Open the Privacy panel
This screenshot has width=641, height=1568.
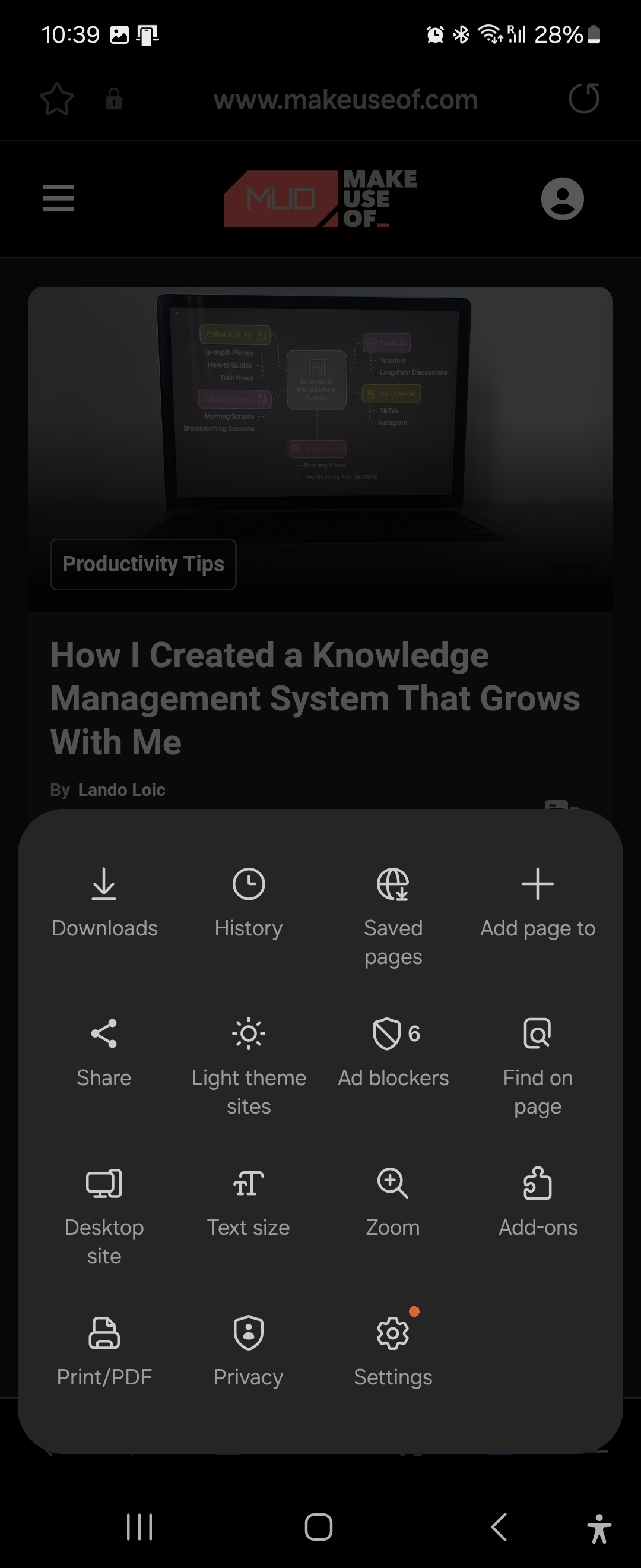[248, 1351]
